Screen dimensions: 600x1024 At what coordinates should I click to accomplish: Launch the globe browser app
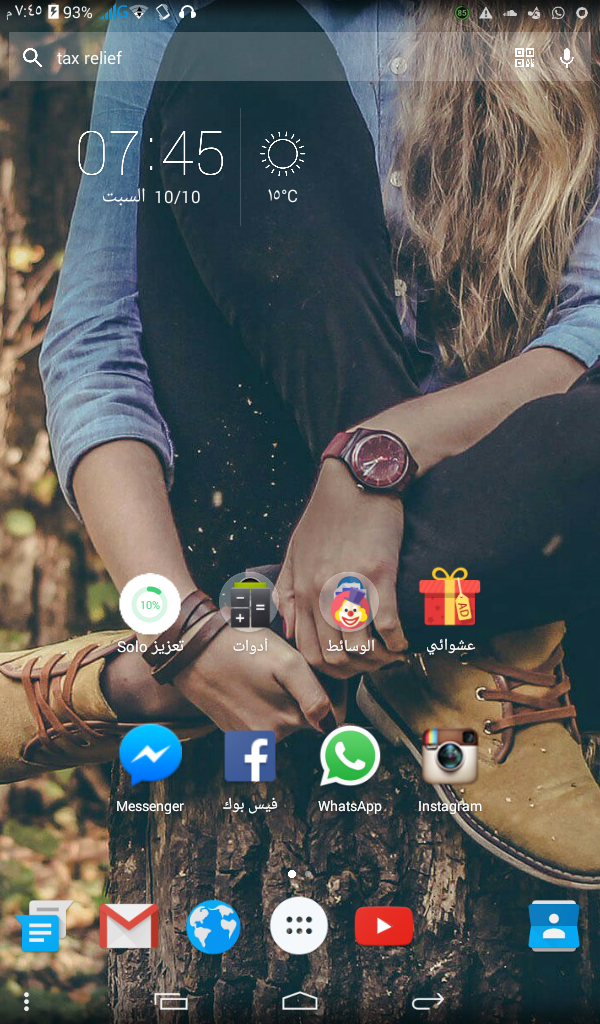213,926
